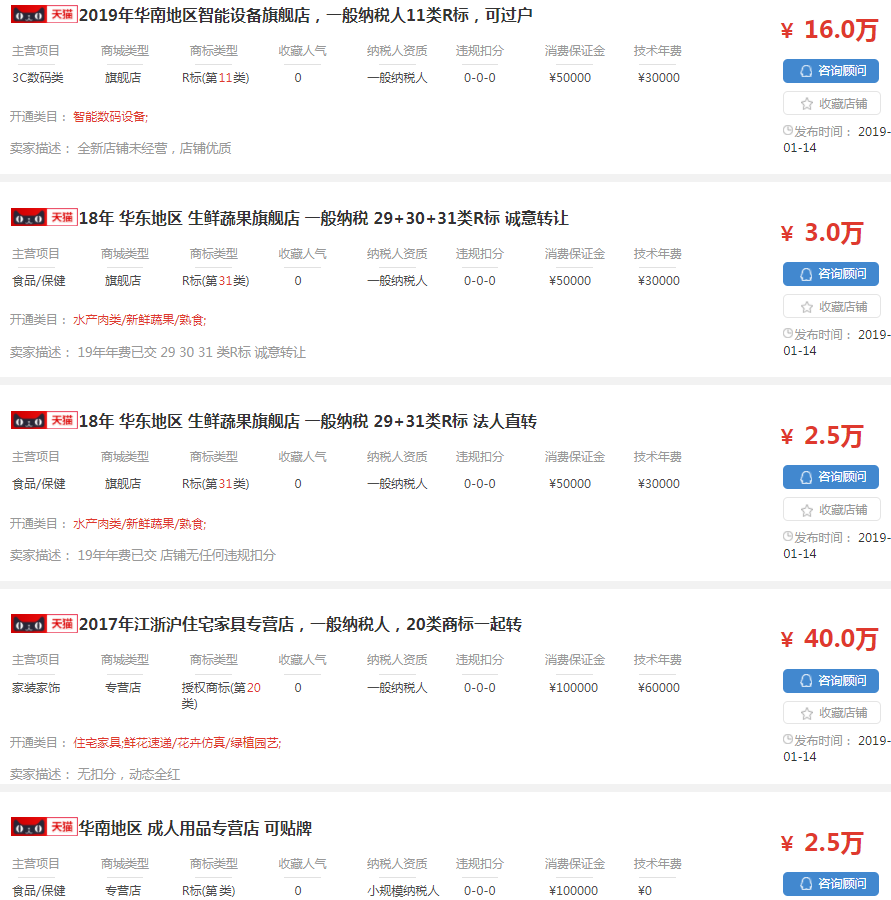View the 生鲜蔬果旗舰店 29+31类R标 法人直转 listing
The image size is (891, 900).
pyautogui.click(x=307, y=421)
